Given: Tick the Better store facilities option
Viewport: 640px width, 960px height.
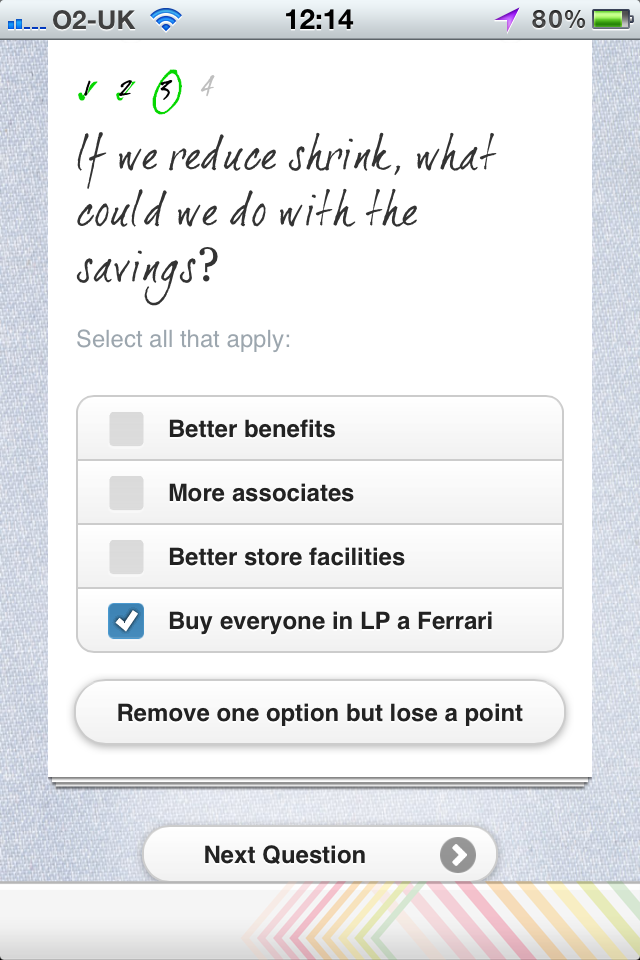Looking at the screenshot, I should pos(126,557).
